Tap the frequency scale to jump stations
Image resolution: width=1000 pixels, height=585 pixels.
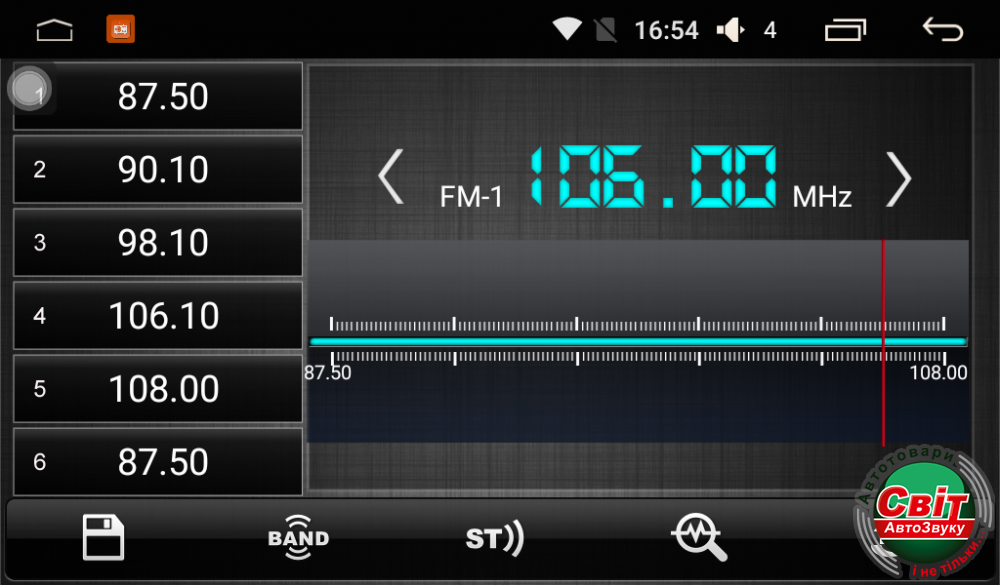pos(637,341)
